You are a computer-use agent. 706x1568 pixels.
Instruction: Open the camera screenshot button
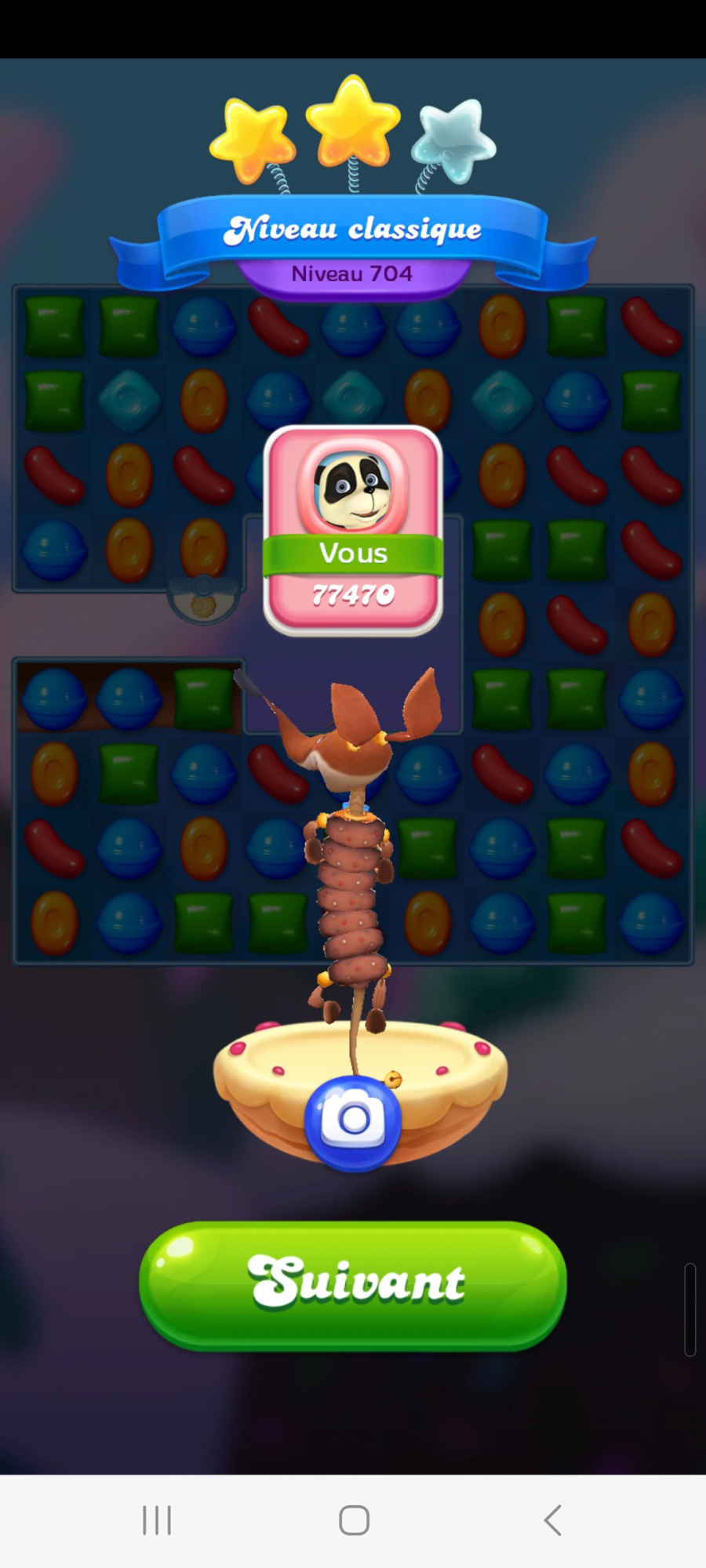pyautogui.click(x=353, y=1122)
